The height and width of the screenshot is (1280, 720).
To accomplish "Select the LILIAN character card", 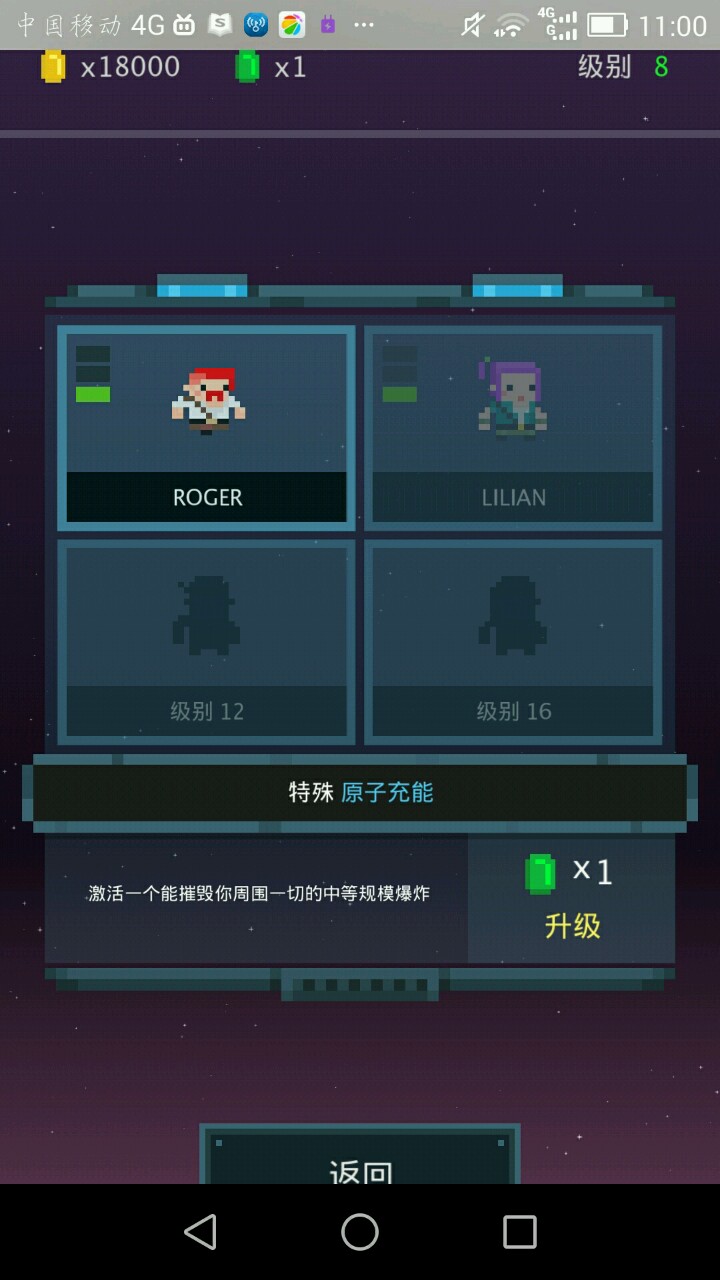I will coord(513,427).
